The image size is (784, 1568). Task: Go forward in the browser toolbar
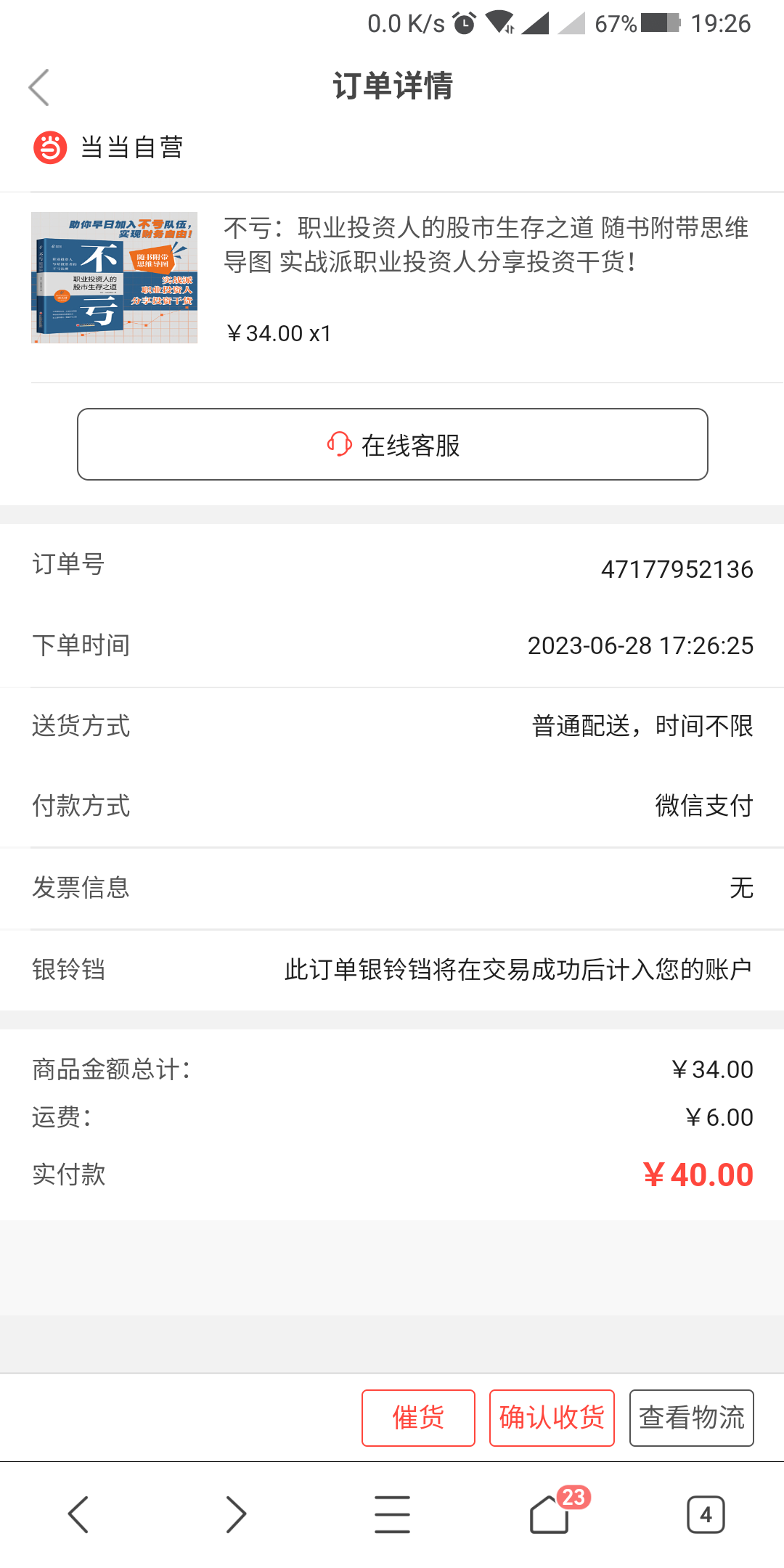point(235,1514)
